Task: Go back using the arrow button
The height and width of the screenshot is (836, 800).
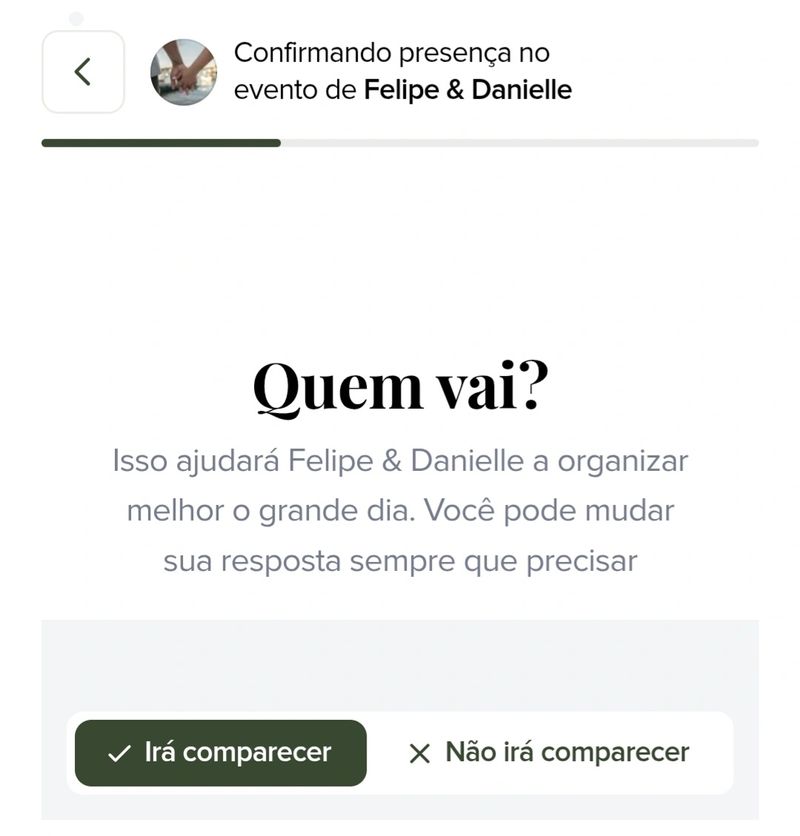Action: tap(83, 72)
